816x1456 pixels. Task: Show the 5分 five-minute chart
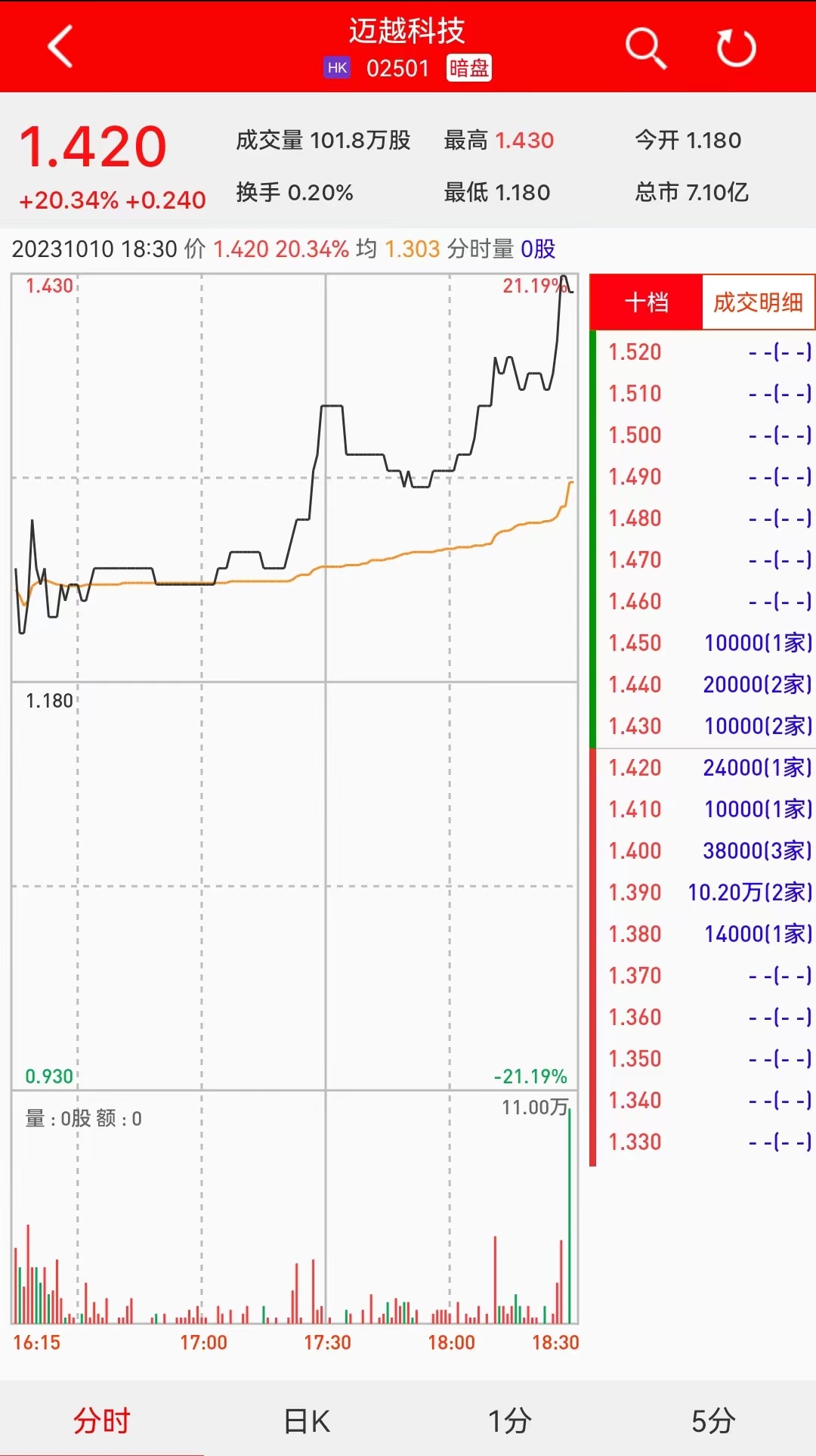pyautogui.click(x=713, y=1421)
